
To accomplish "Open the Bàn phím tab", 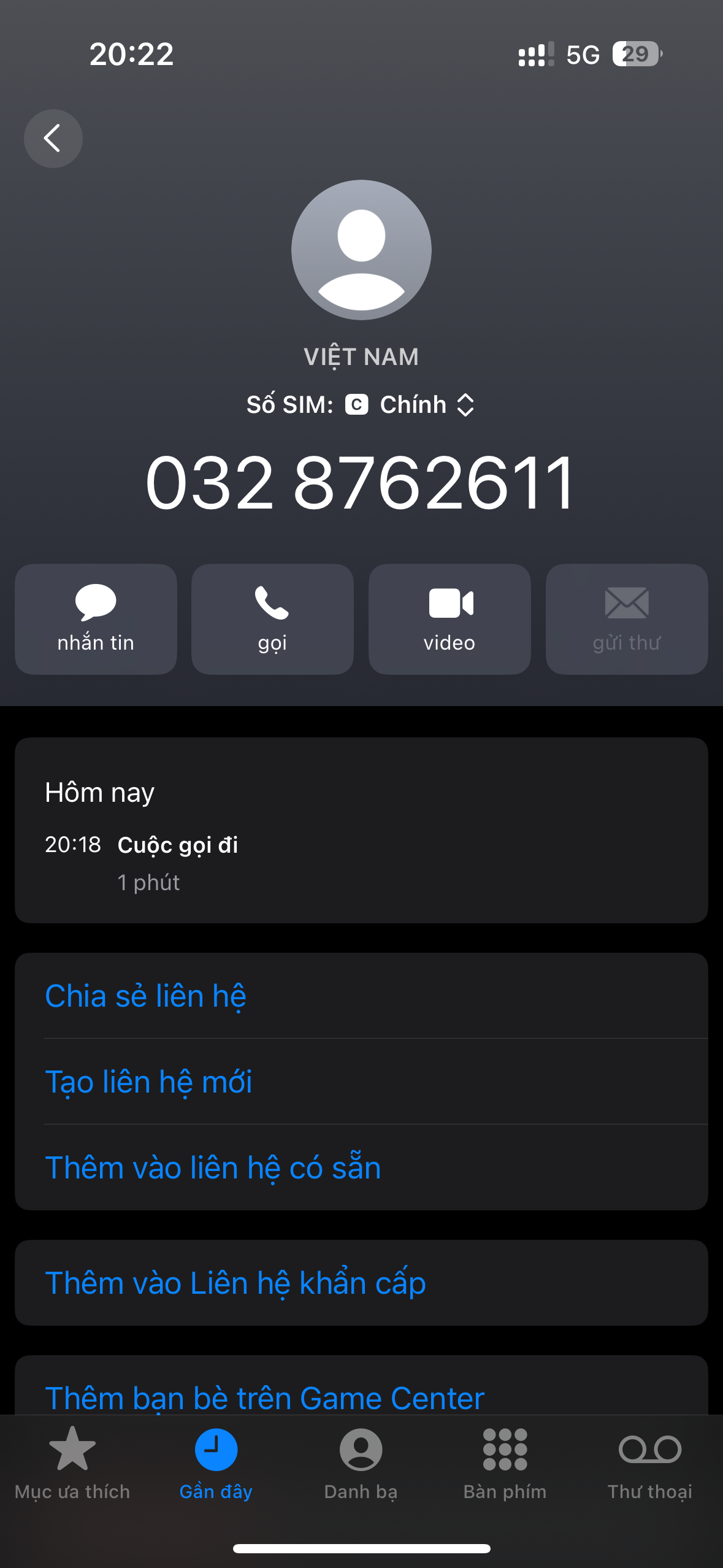I will [505, 1463].
